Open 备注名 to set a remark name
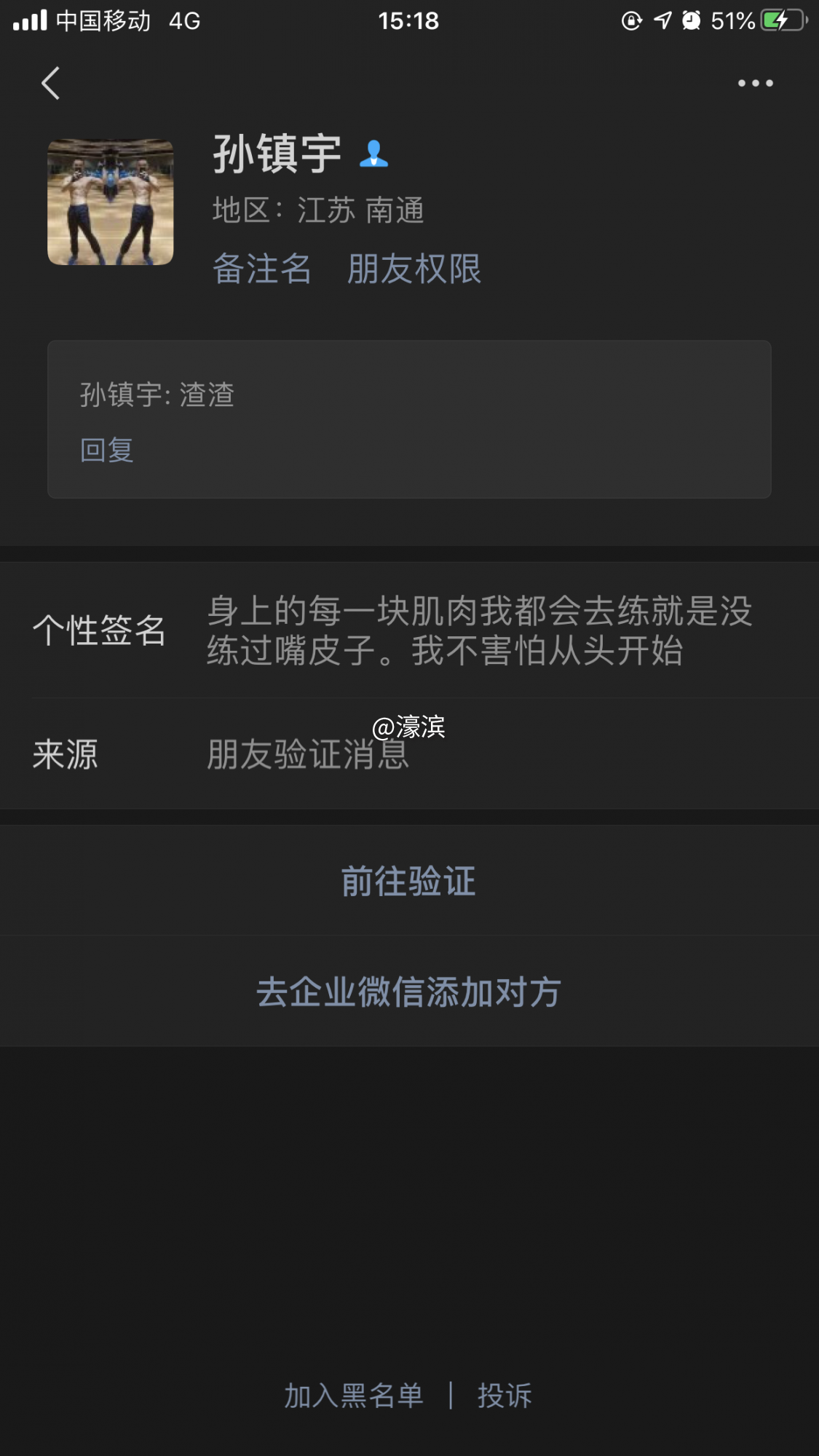The height and width of the screenshot is (1456, 819). point(262,269)
